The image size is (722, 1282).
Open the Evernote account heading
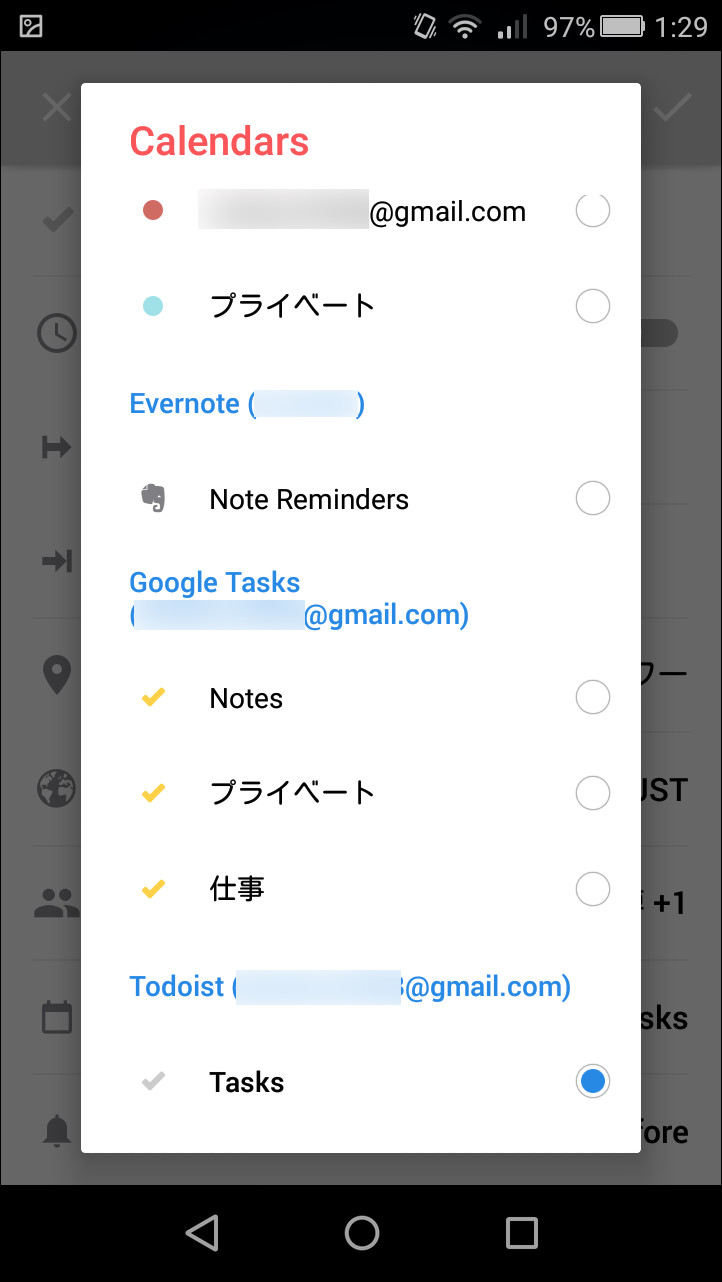click(x=245, y=403)
